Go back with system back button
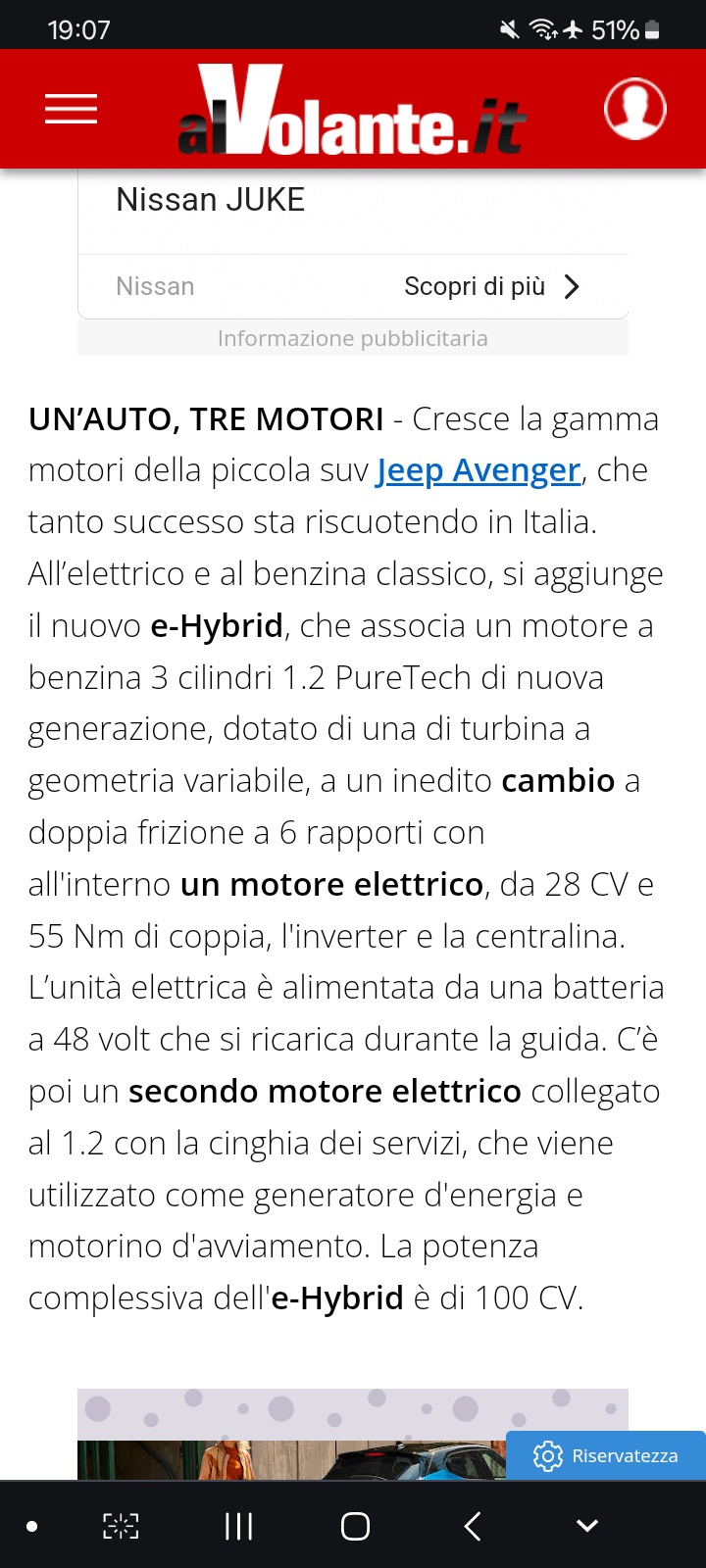 point(473,1526)
